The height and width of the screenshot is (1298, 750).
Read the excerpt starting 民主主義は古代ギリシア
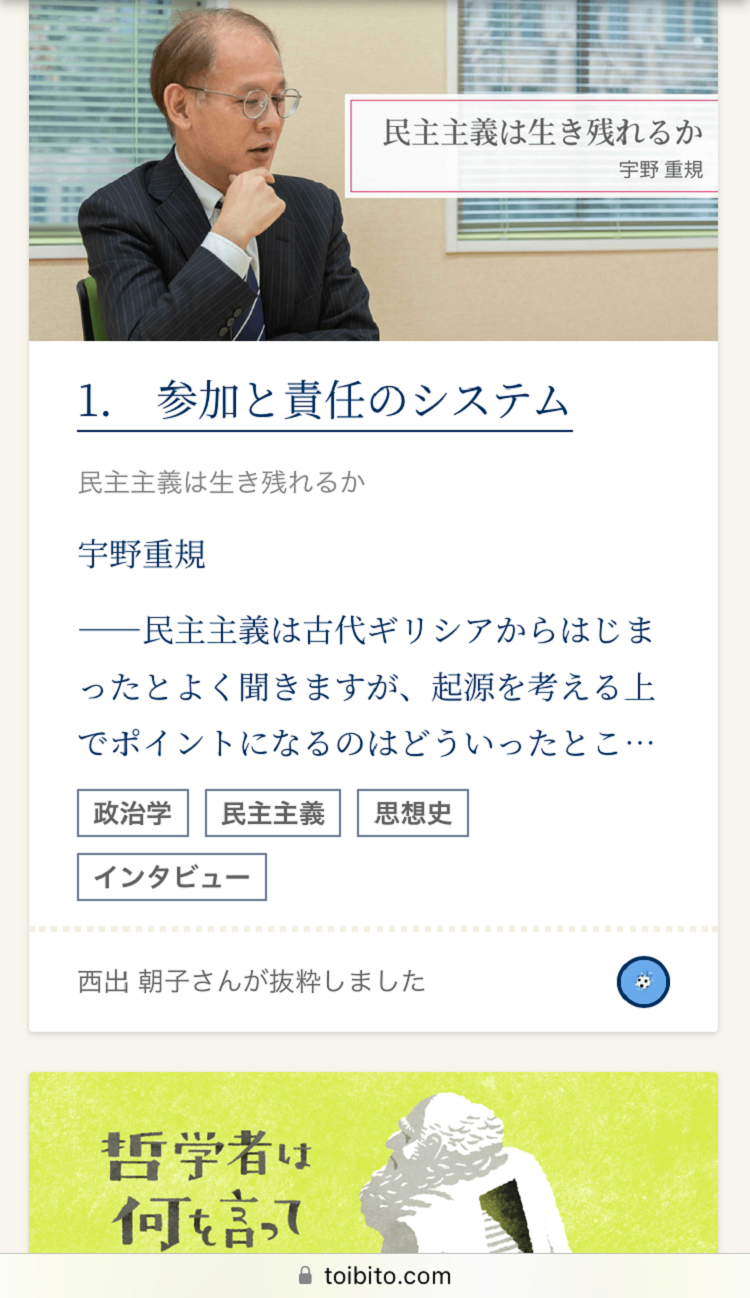tap(366, 687)
